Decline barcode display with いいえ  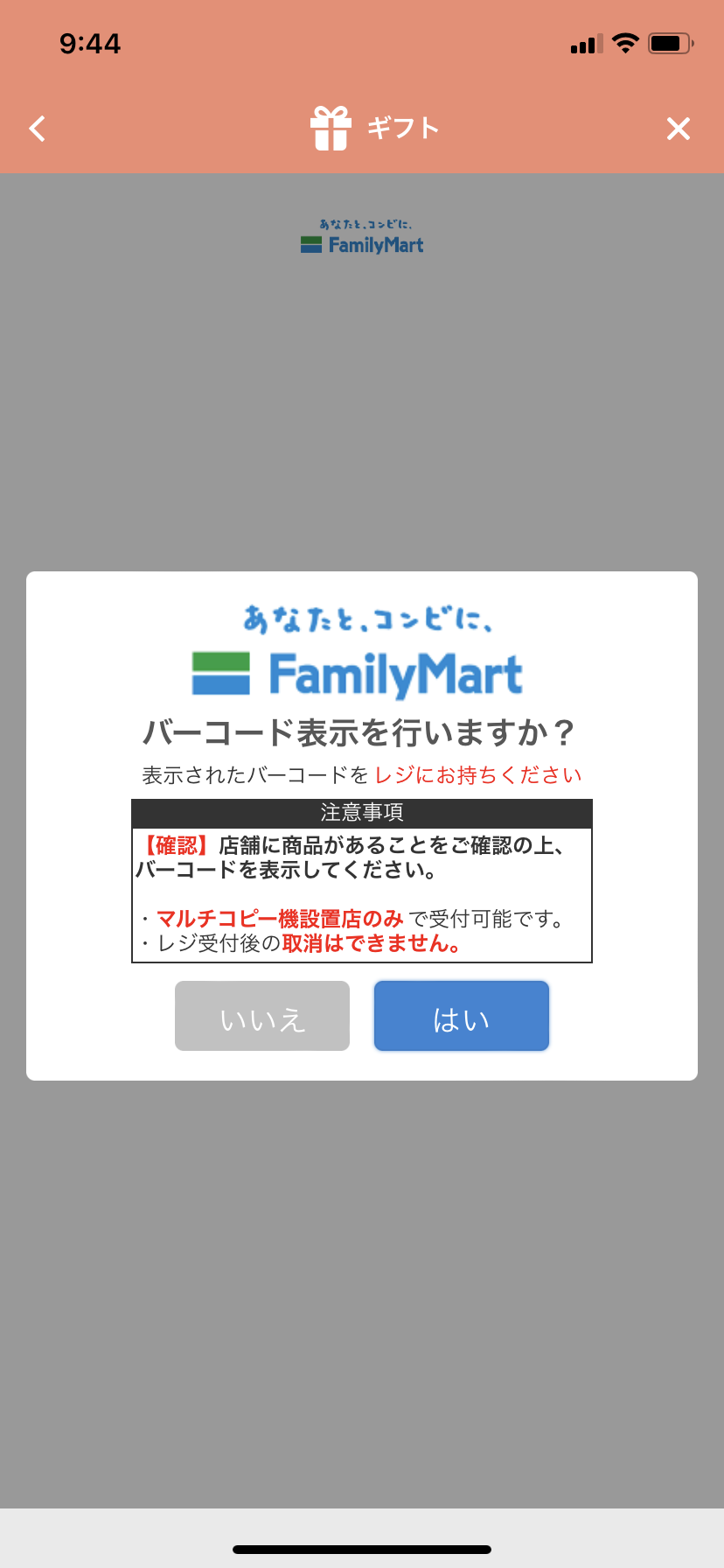pos(262,1016)
